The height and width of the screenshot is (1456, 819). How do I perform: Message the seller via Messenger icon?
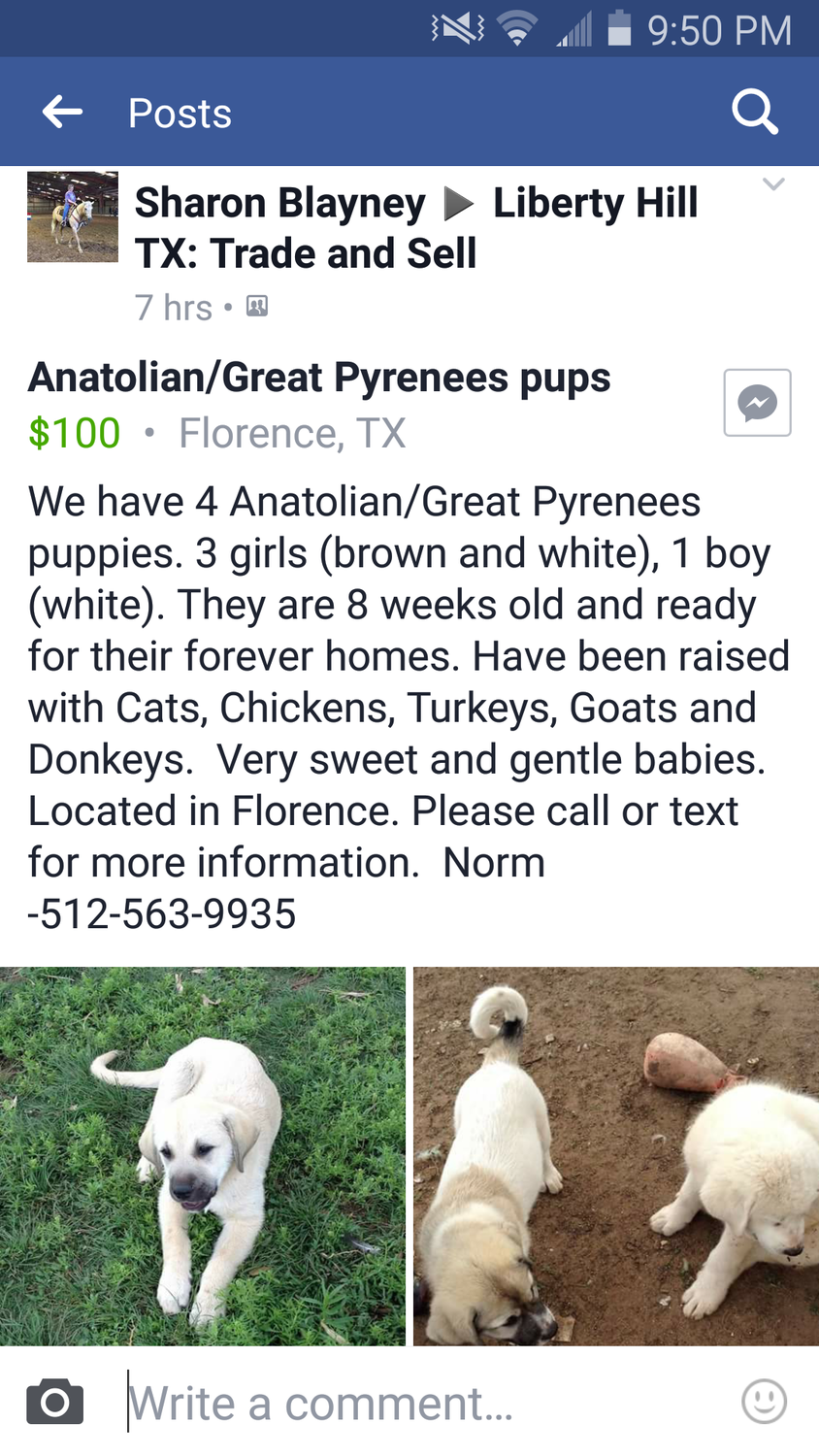pyautogui.click(x=757, y=403)
